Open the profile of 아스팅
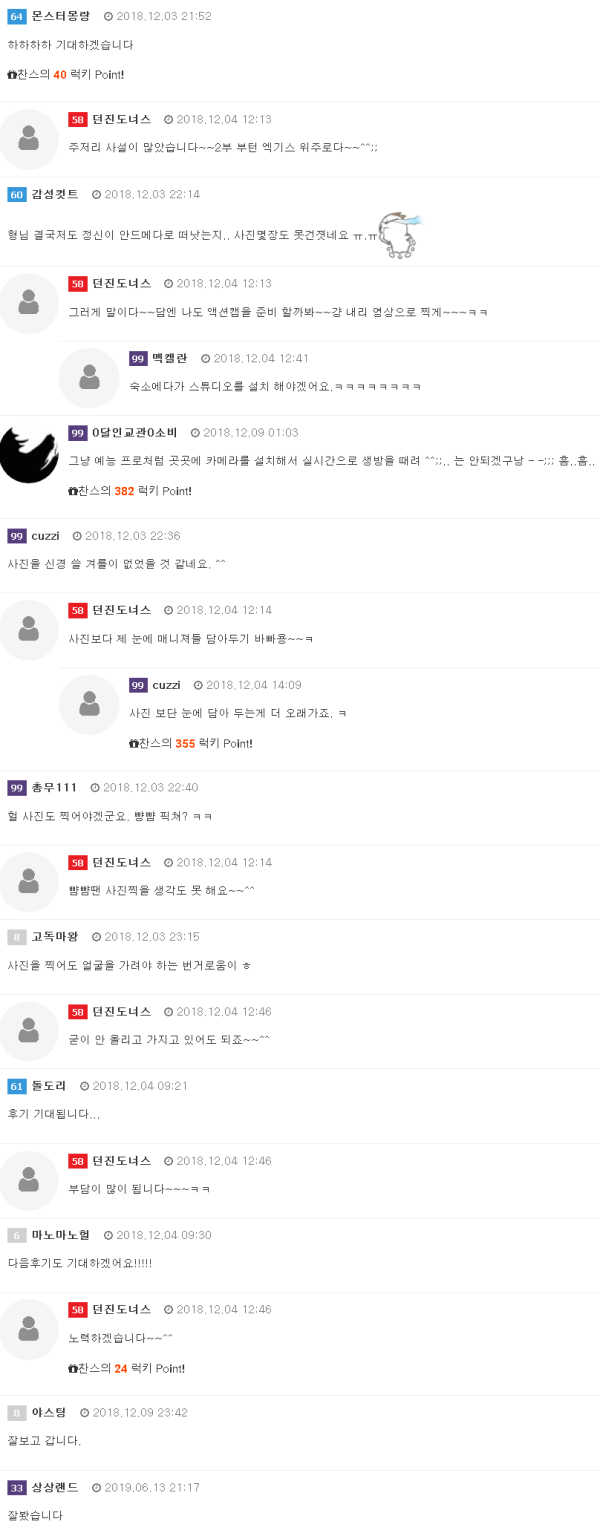Image resolution: width=600 pixels, height=1536 pixels. pos(49,1412)
